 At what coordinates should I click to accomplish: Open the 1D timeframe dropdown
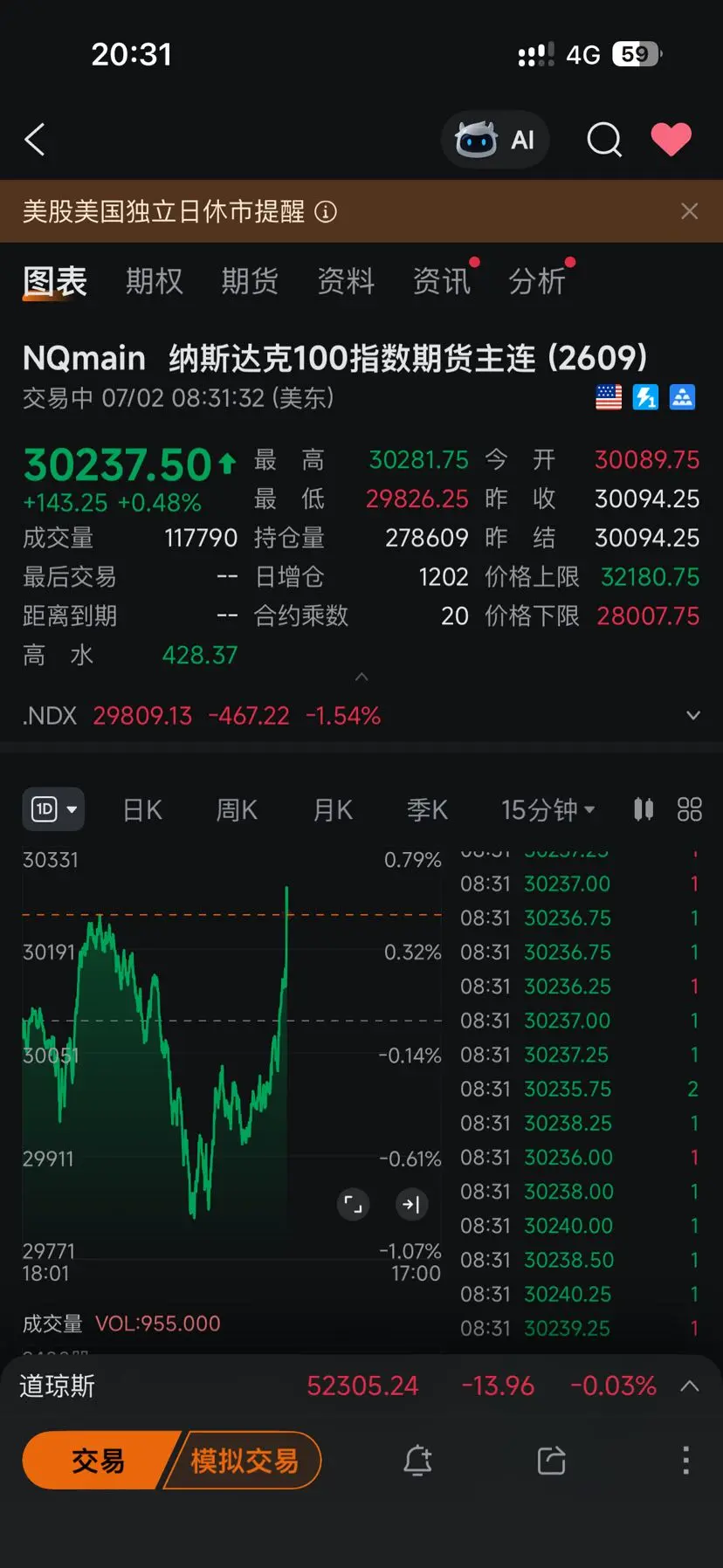pos(53,809)
